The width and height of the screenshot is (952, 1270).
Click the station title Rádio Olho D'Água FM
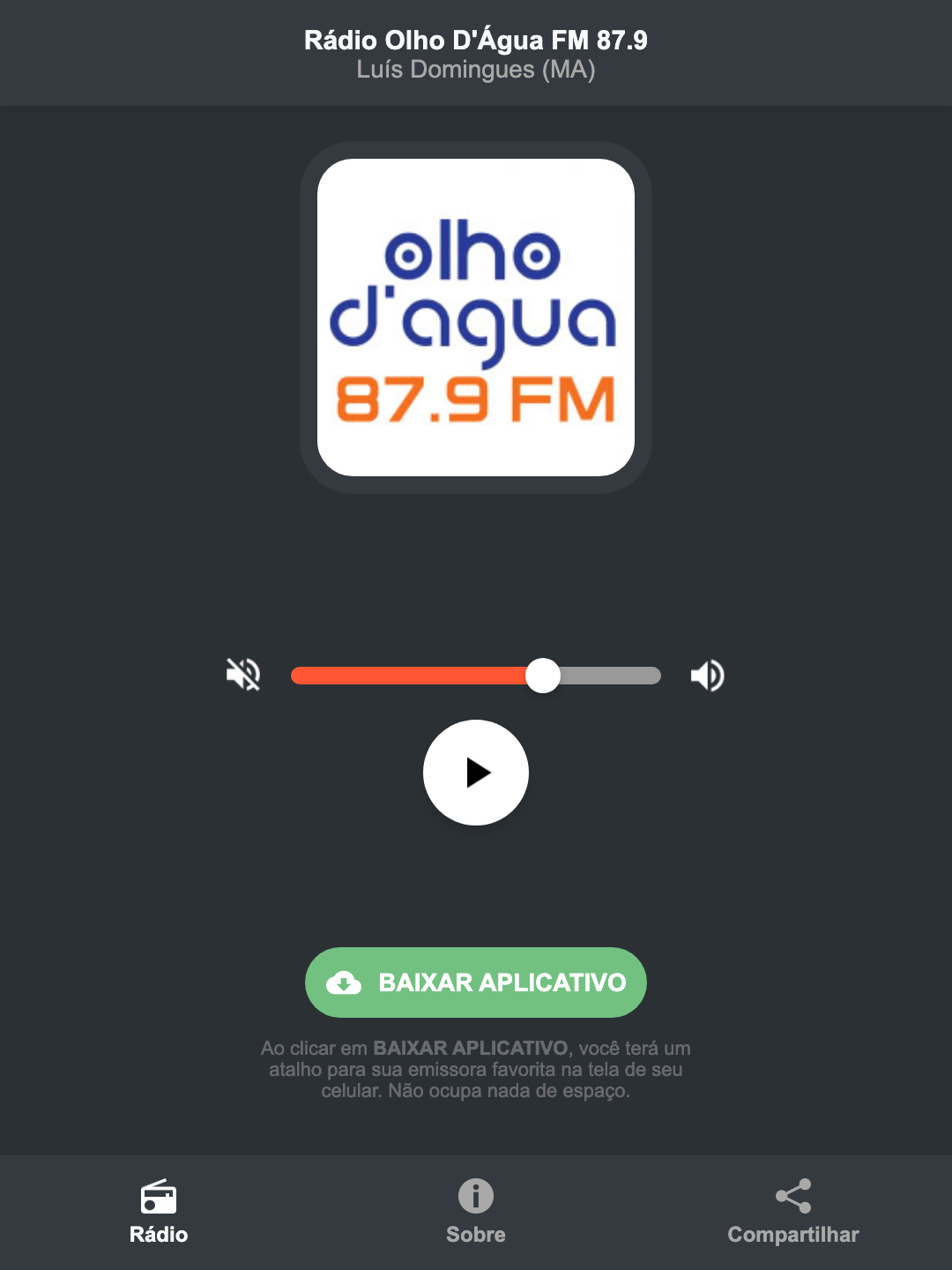coord(475,39)
